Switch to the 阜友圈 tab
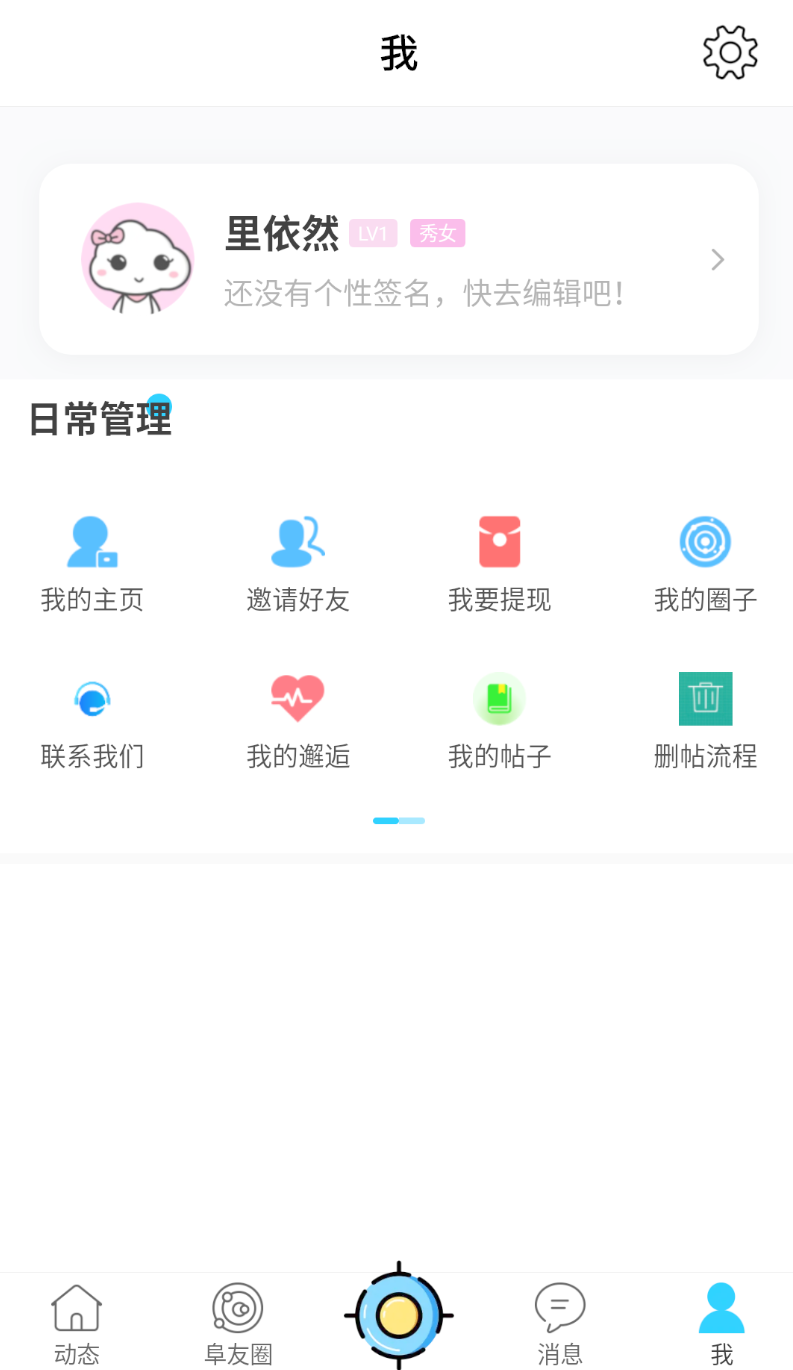 tap(238, 1324)
